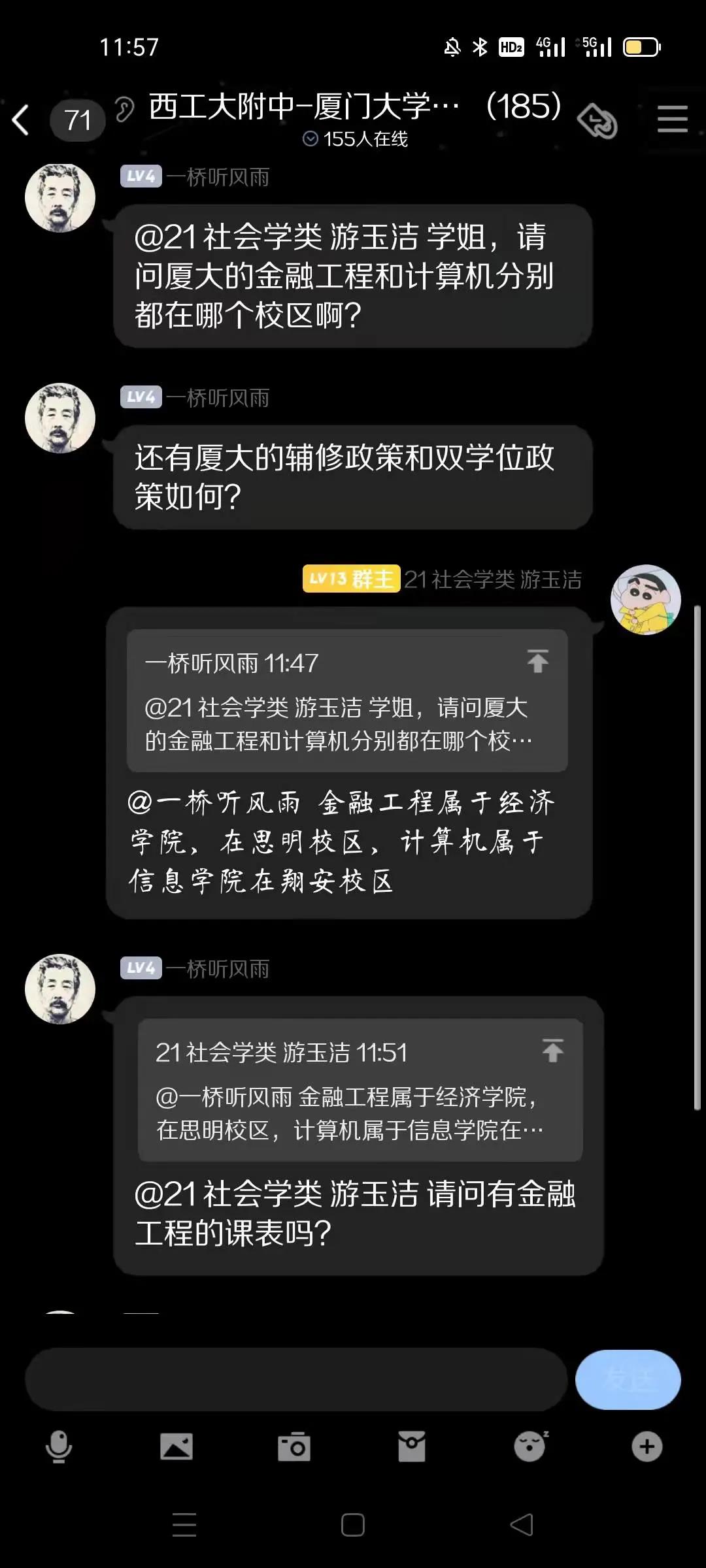Jump to quoted message from 一桥听风雨 11:47
This screenshot has height=1568, width=706.
click(537, 662)
